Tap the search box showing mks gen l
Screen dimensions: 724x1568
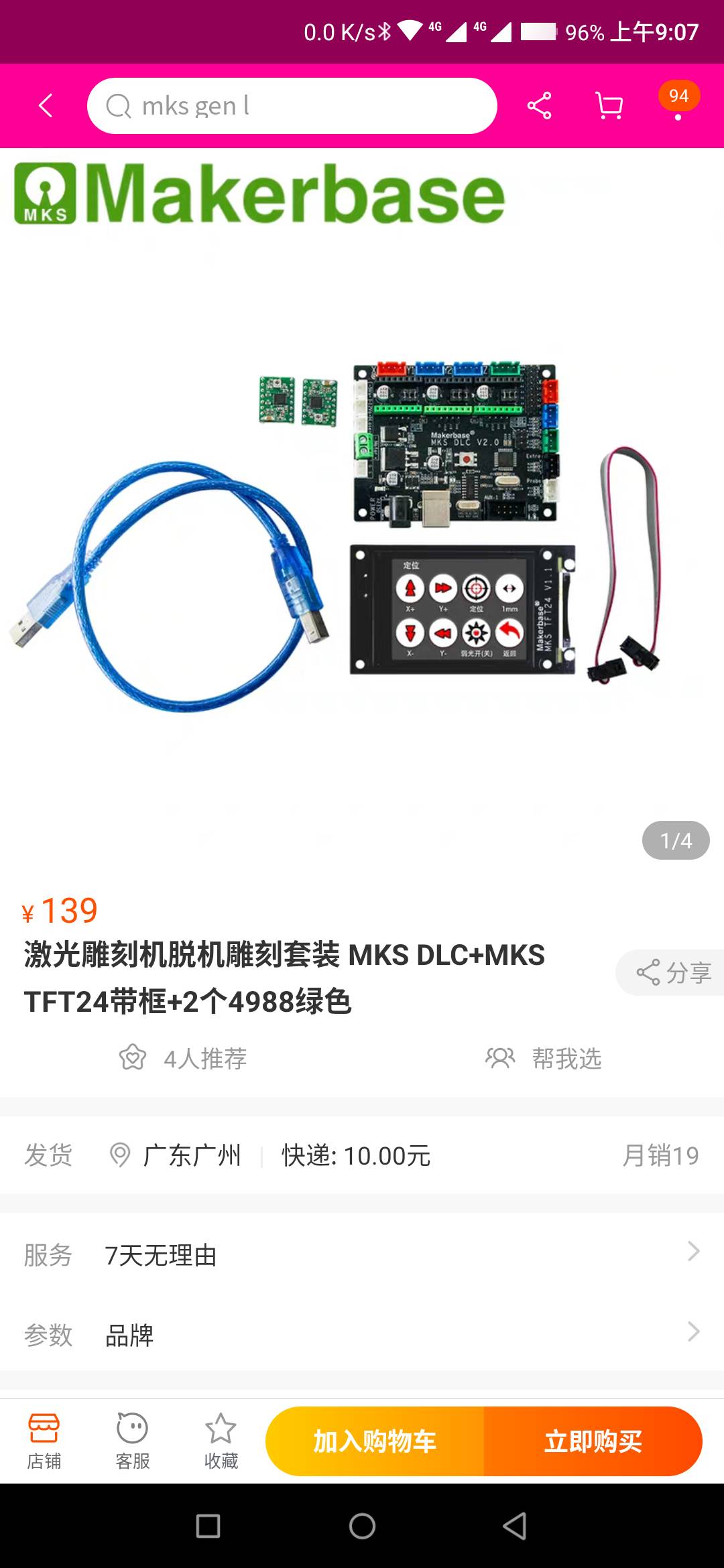[x=292, y=106]
